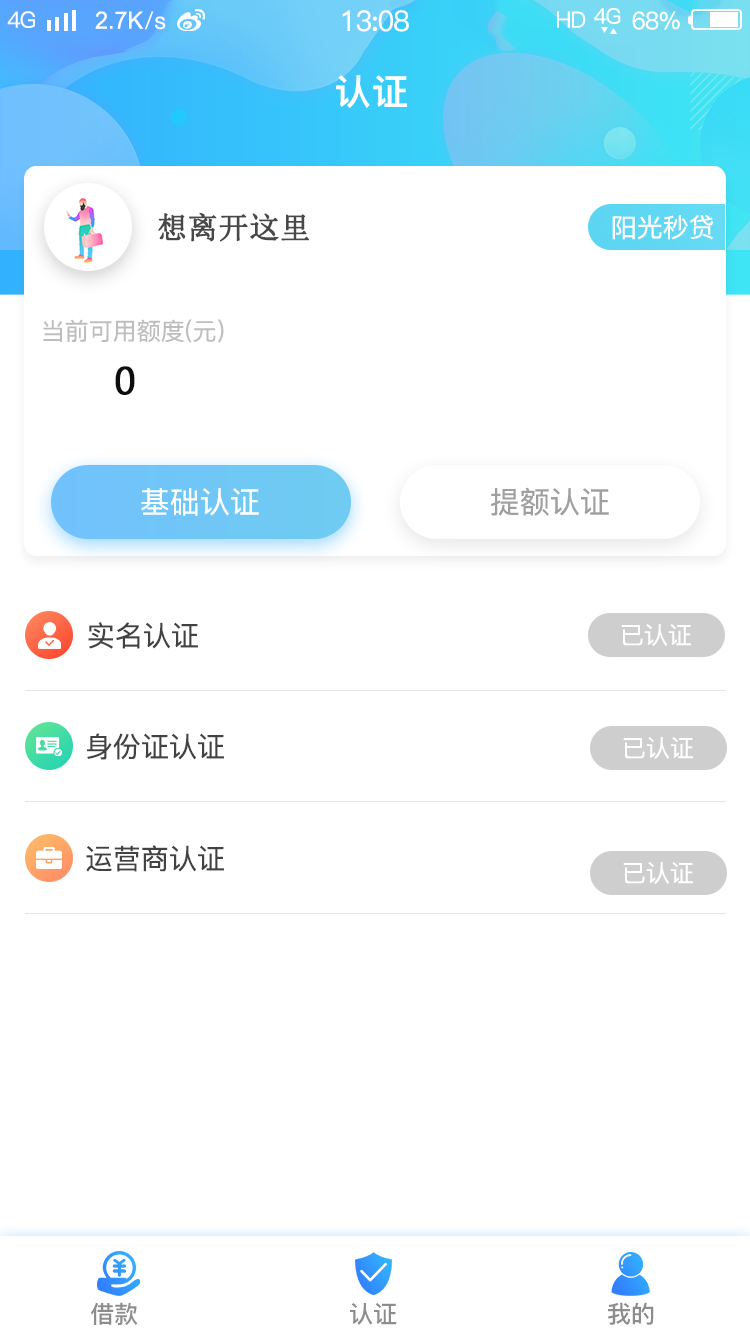Image resolution: width=750 pixels, height=1334 pixels.
Task: Tap the 阳光秒贷 tag
Action: (x=657, y=227)
